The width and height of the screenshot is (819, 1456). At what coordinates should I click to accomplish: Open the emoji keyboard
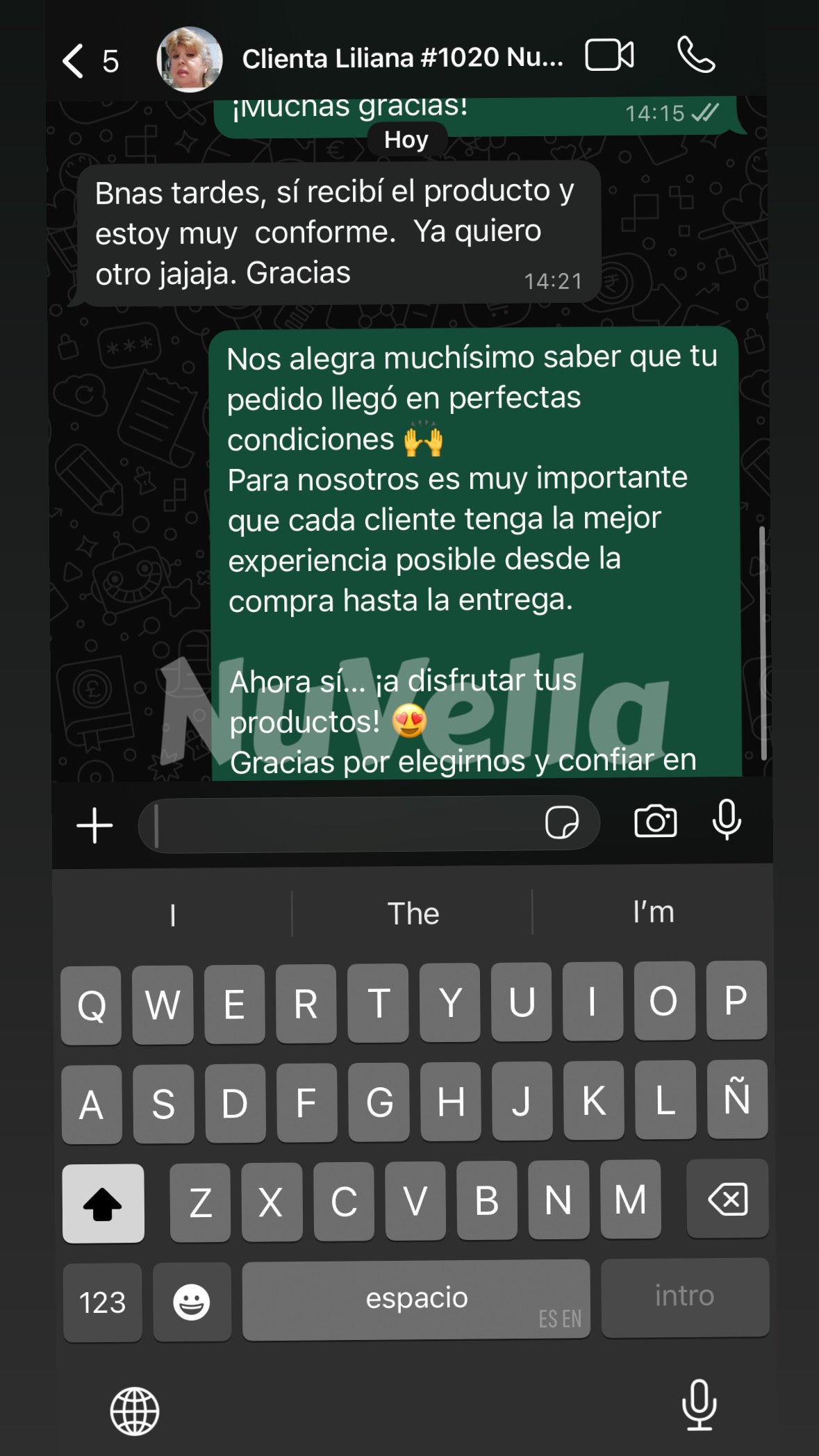point(192,1301)
